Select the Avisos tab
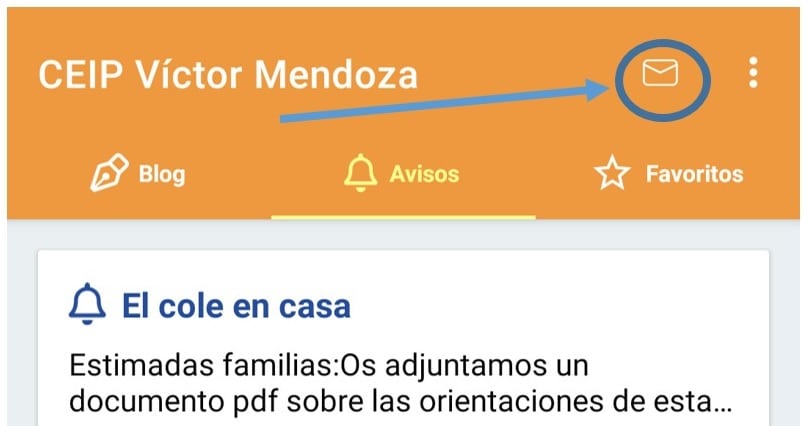The height and width of the screenshot is (426, 809). point(402,174)
